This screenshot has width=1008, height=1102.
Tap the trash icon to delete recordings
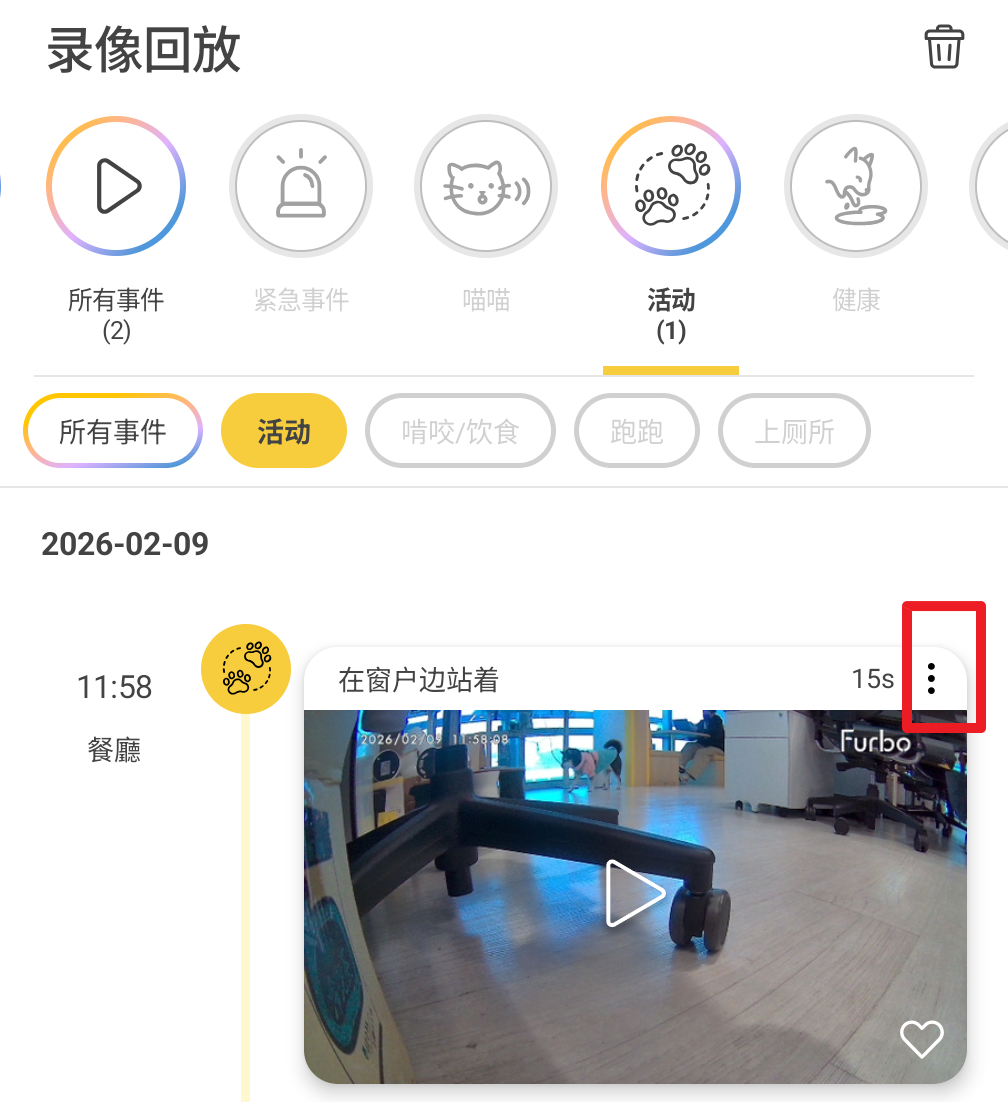coord(944,48)
